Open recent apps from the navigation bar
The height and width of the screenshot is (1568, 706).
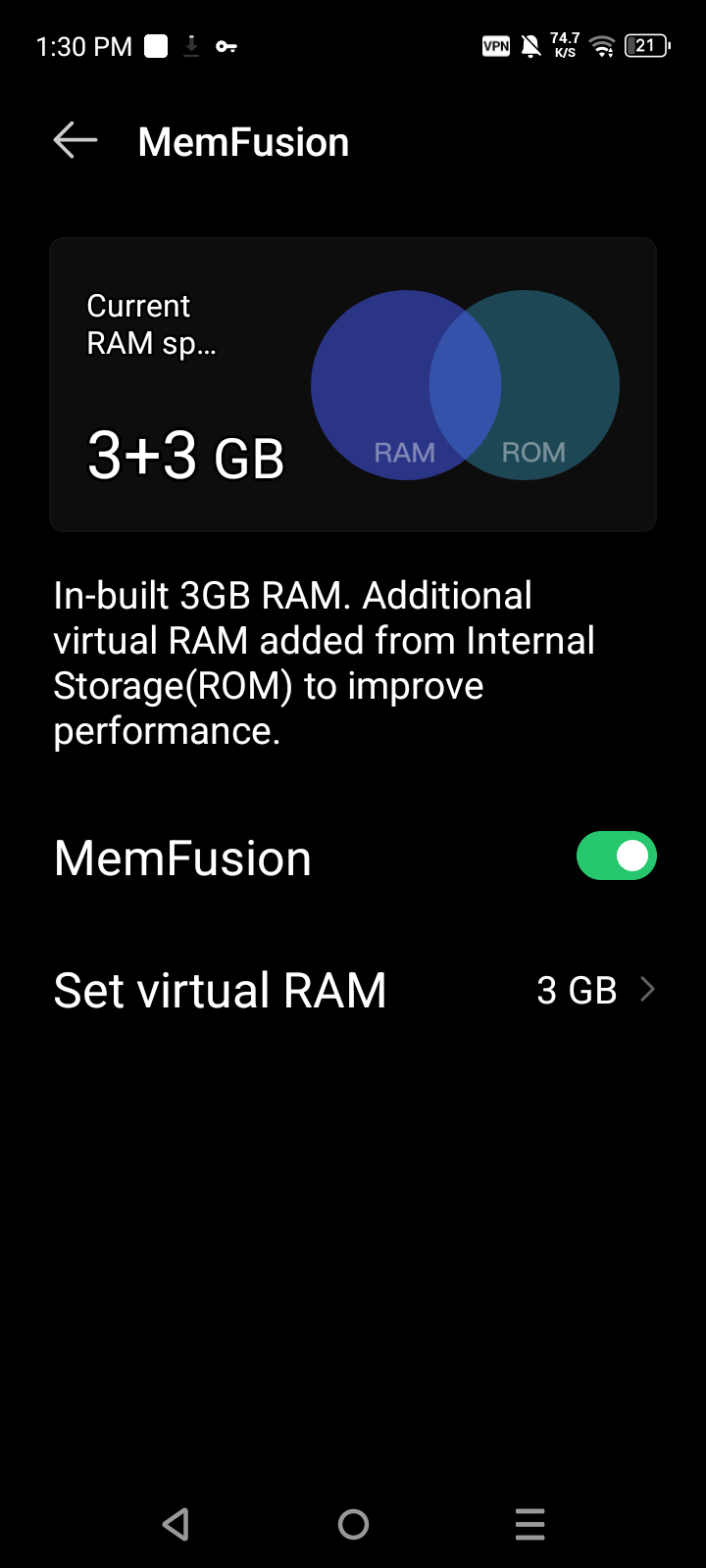tap(529, 1524)
